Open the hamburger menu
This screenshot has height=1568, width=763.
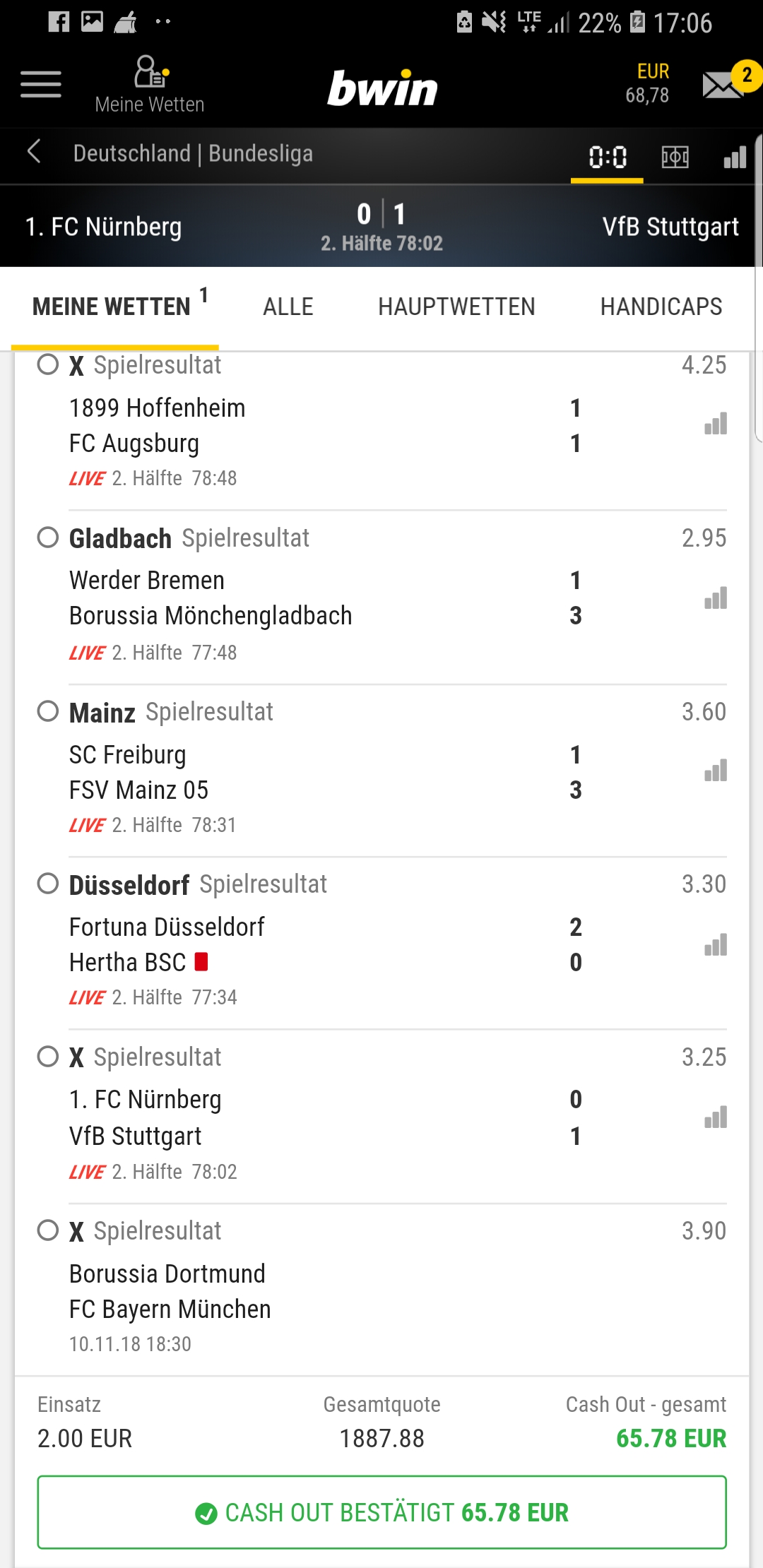(x=41, y=85)
